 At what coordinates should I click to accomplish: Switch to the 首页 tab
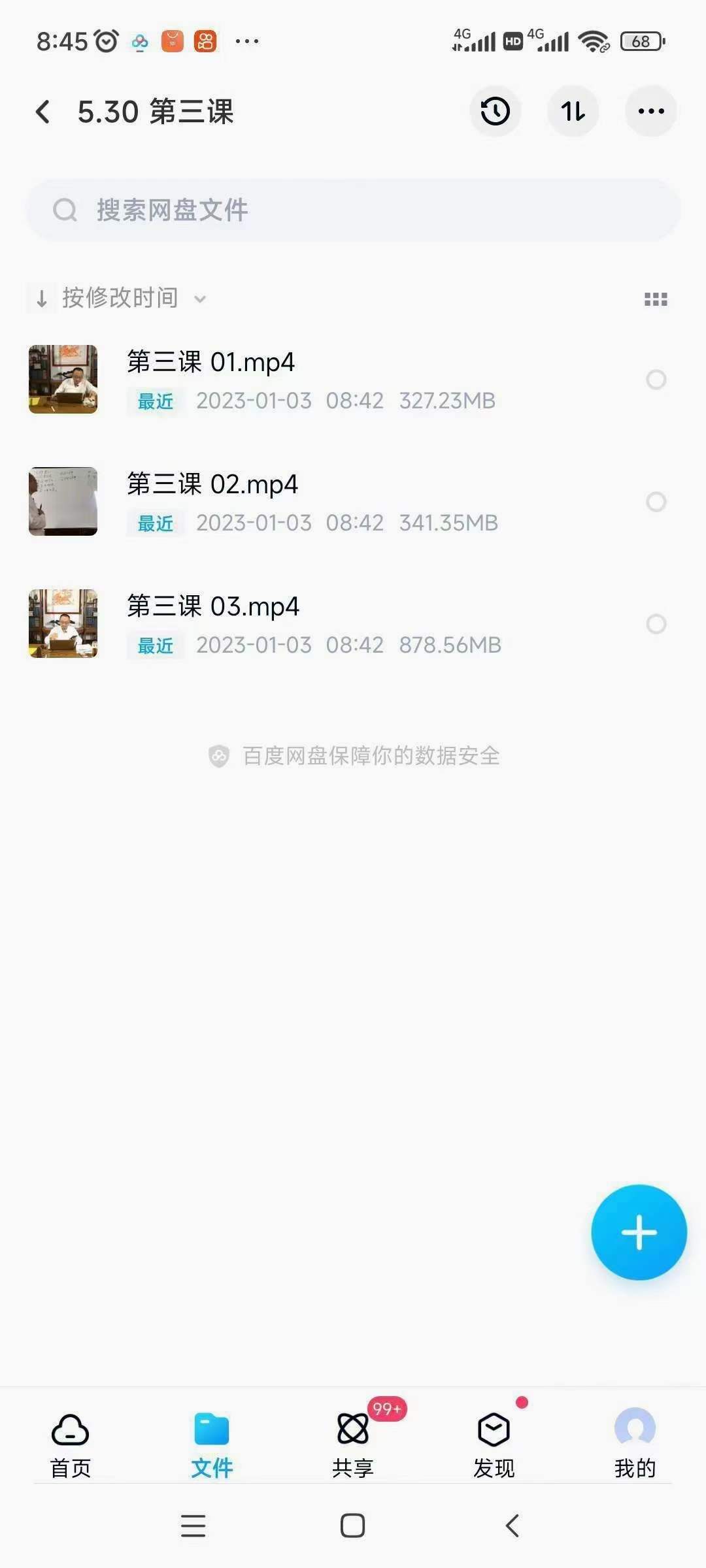71,1445
